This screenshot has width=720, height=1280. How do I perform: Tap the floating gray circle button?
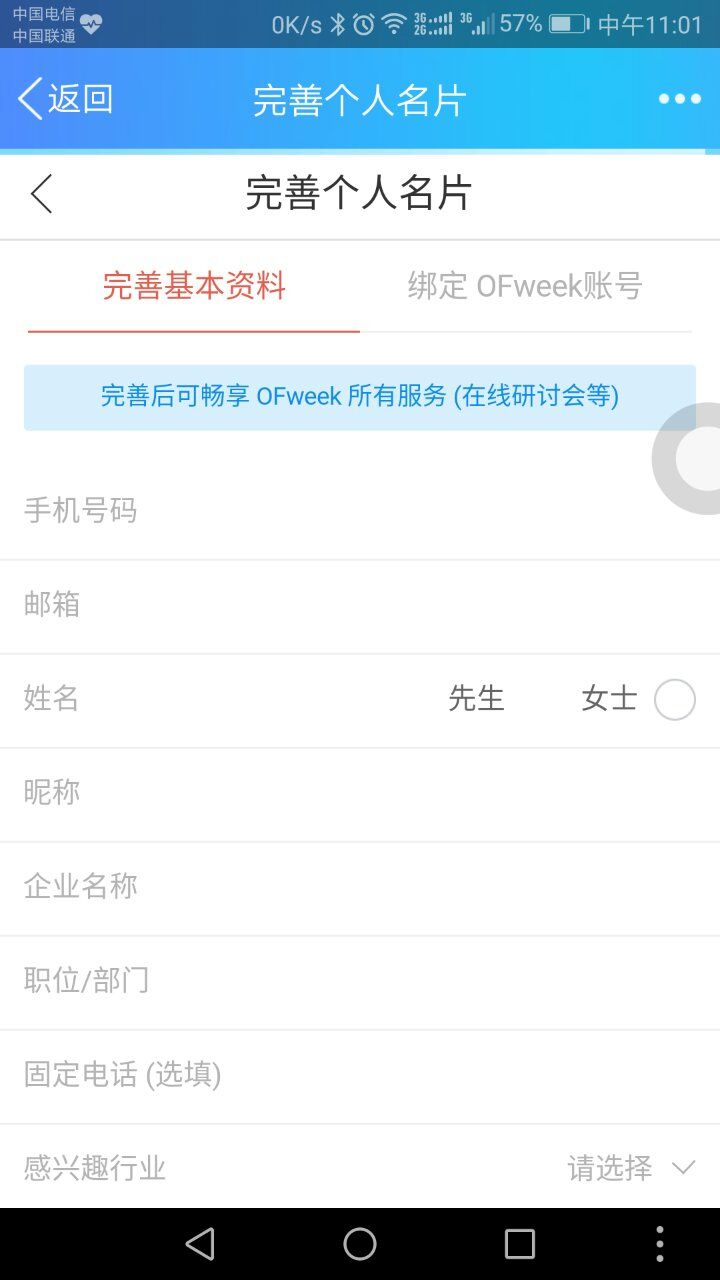(696, 459)
